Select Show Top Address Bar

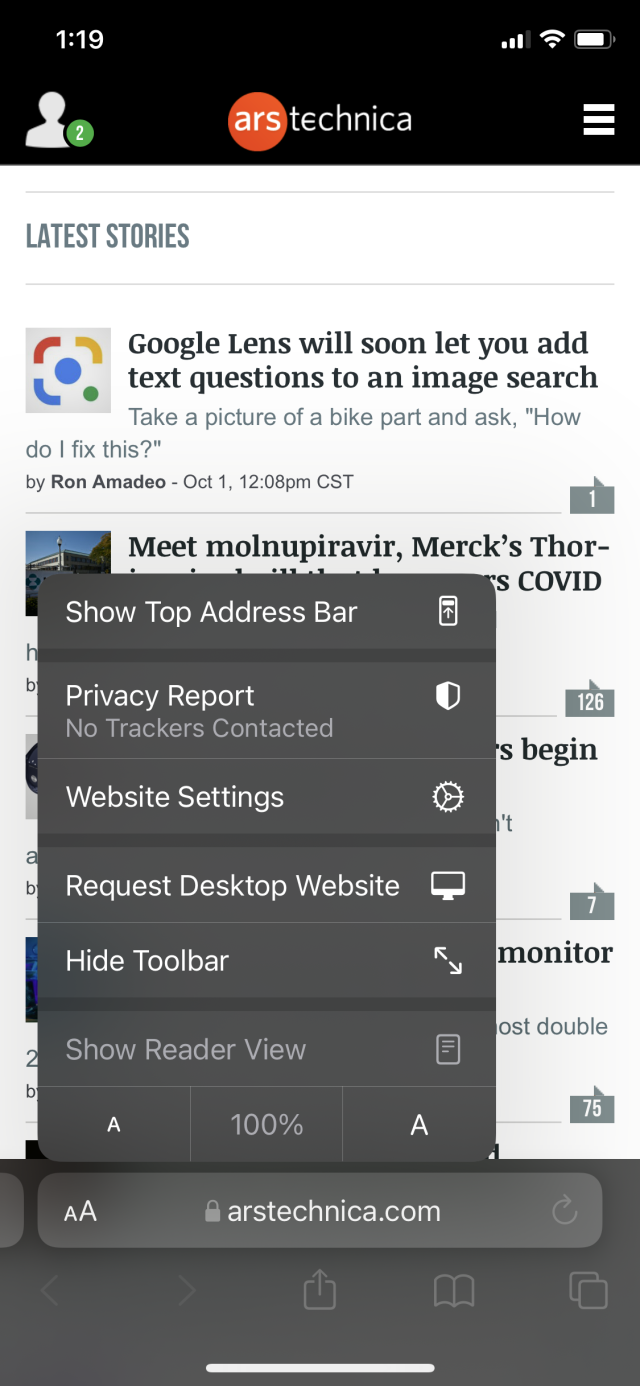coord(267,612)
